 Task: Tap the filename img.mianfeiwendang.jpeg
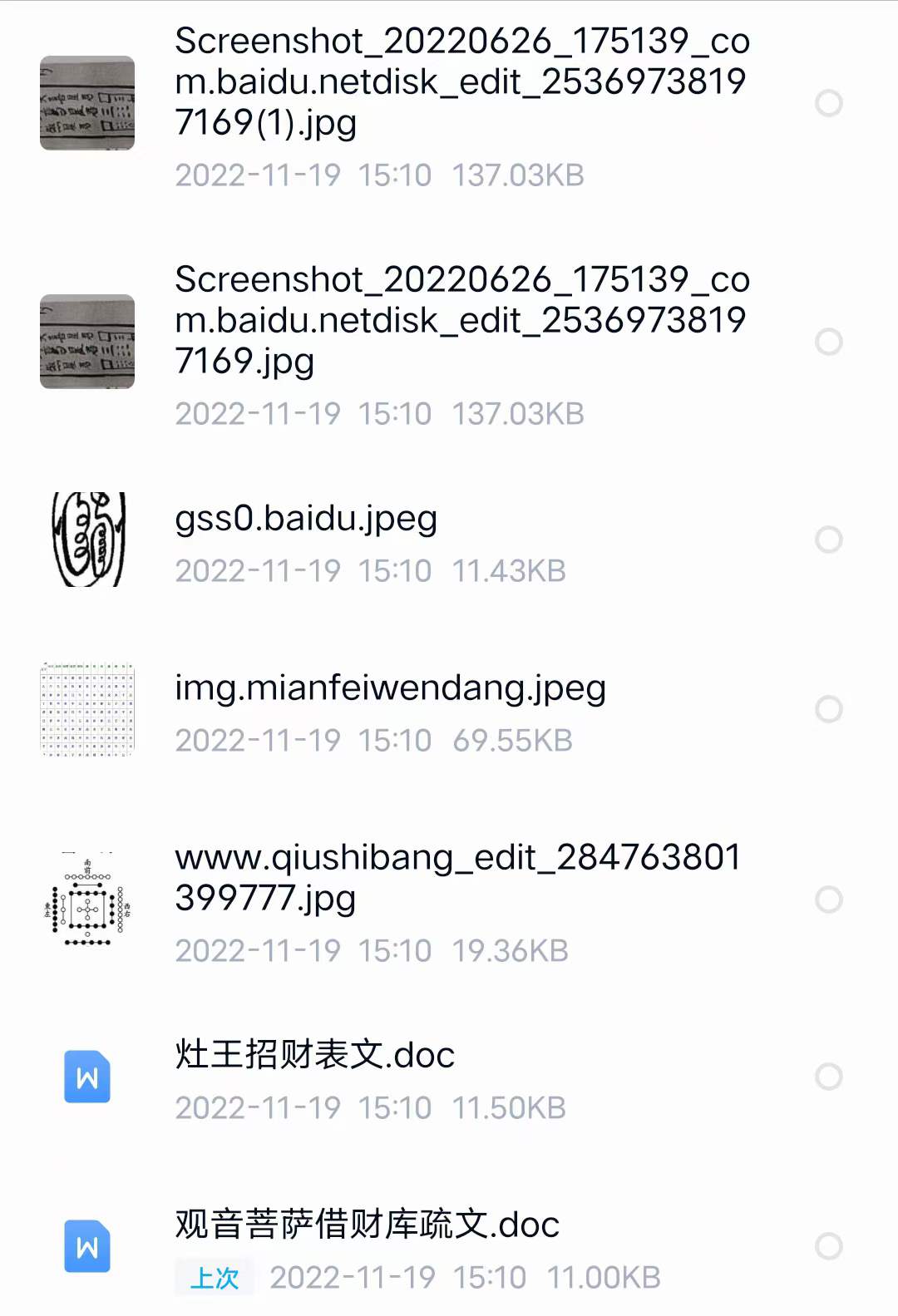coord(391,687)
